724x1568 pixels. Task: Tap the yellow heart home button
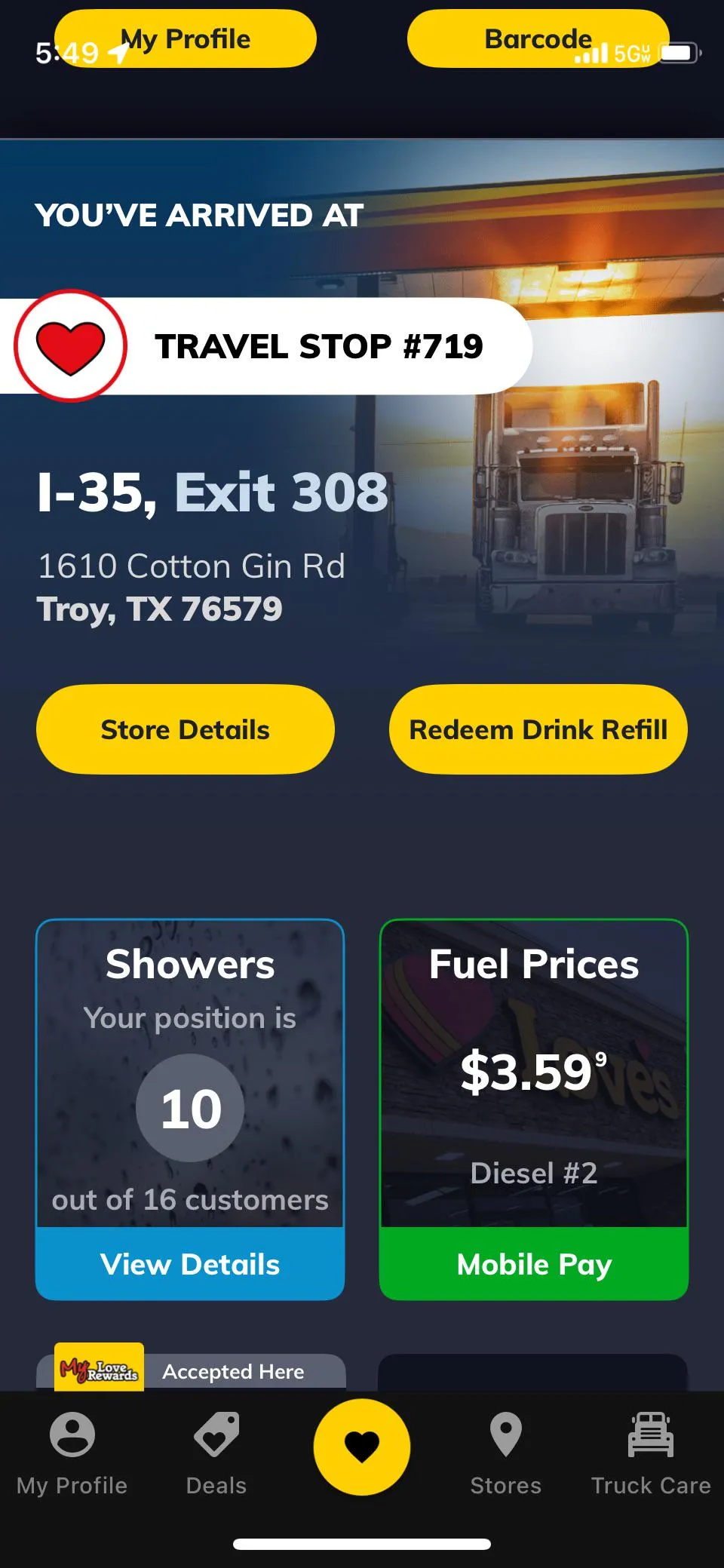coord(362,1447)
